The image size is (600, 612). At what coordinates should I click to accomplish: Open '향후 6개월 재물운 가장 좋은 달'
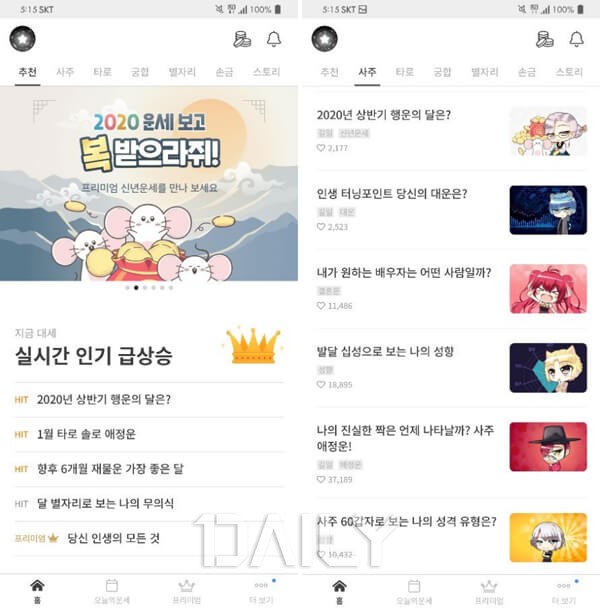pos(110,469)
